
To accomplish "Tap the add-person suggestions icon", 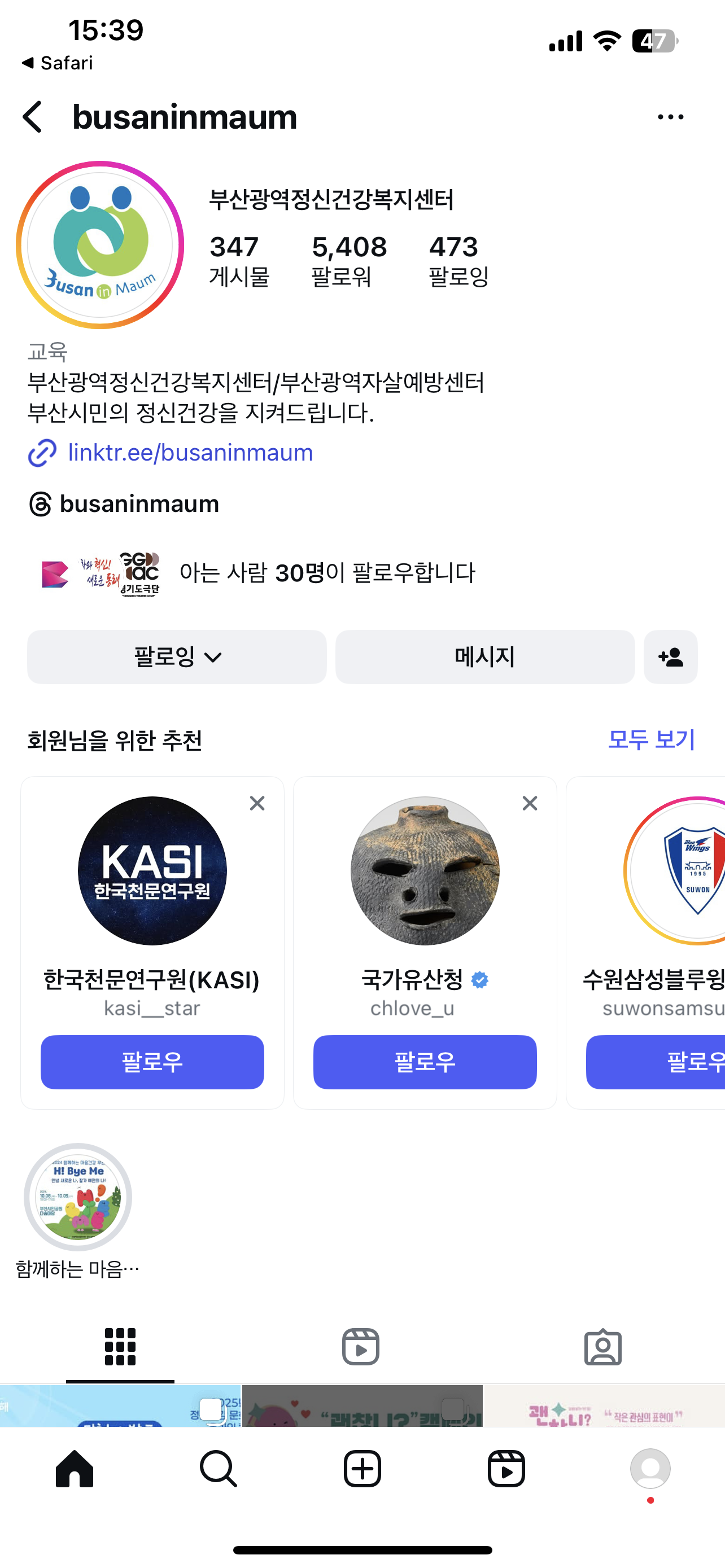I will pyautogui.click(x=670, y=657).
